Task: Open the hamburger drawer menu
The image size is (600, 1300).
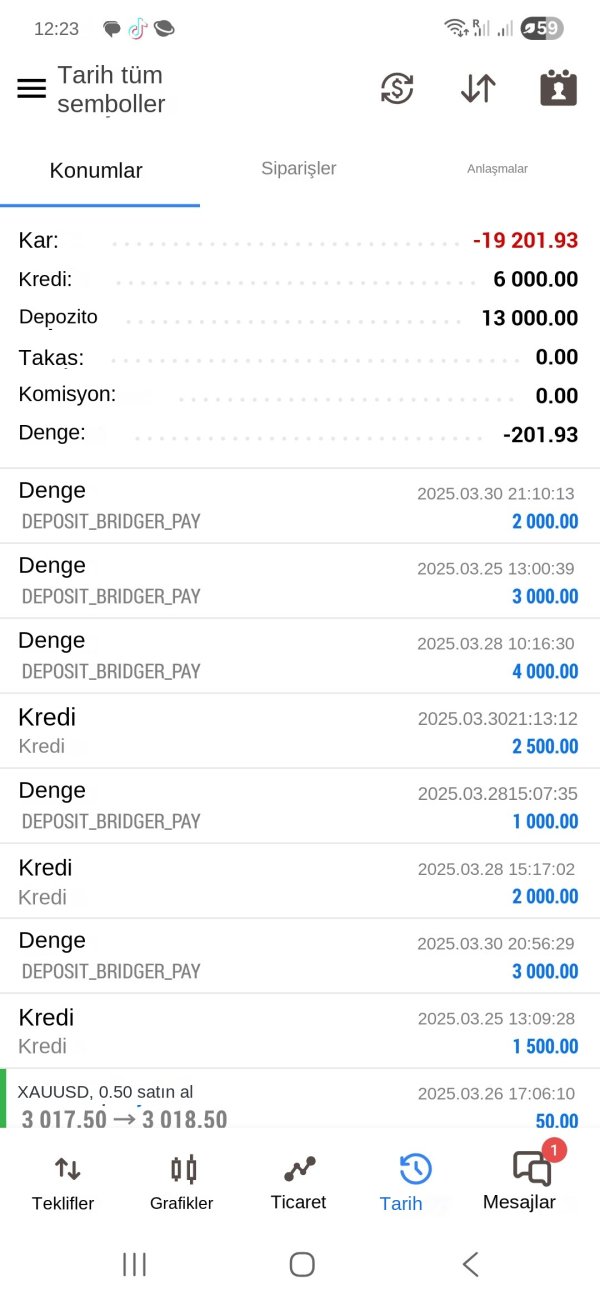Action: pos(32,89)
